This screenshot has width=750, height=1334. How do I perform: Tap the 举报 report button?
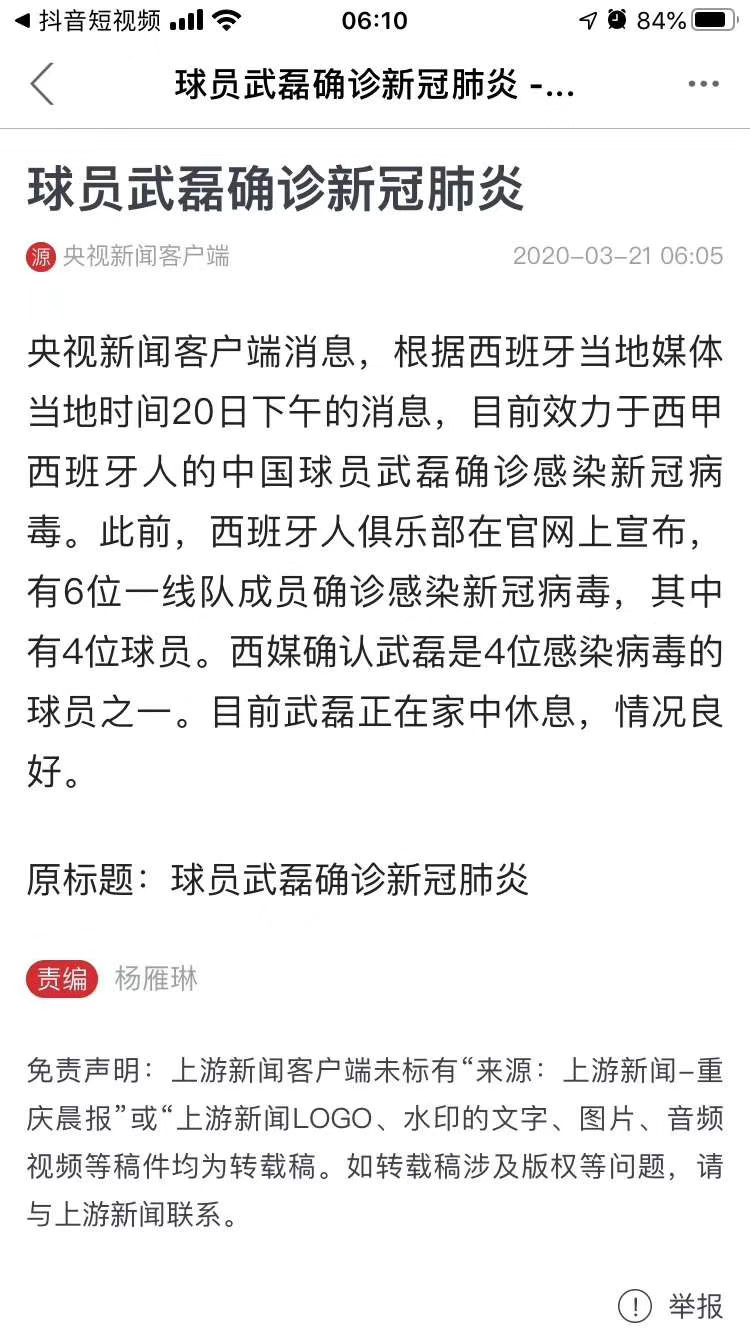(x=670, y=1305)
